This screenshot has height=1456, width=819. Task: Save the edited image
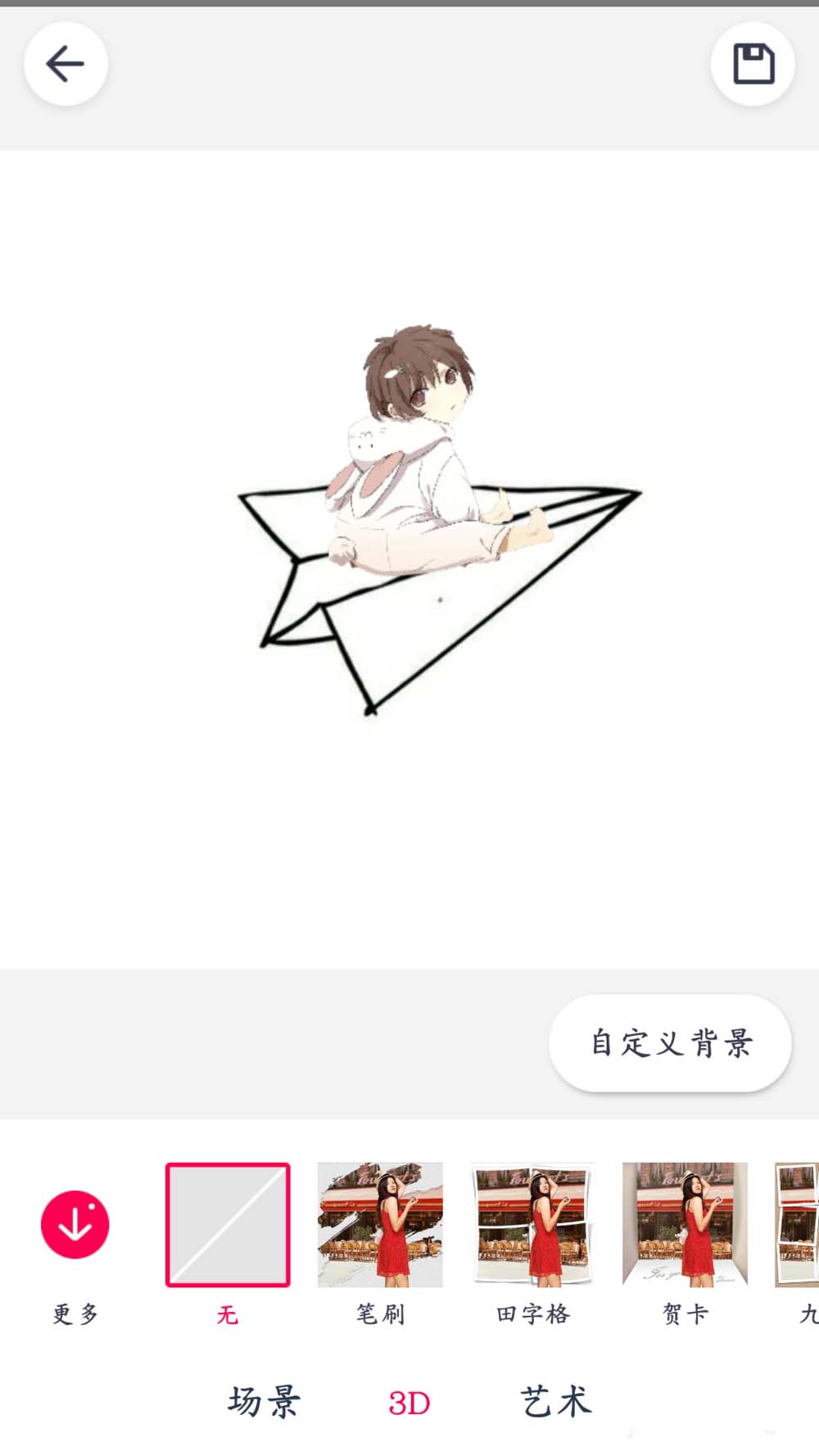click(x=753, y=64)
